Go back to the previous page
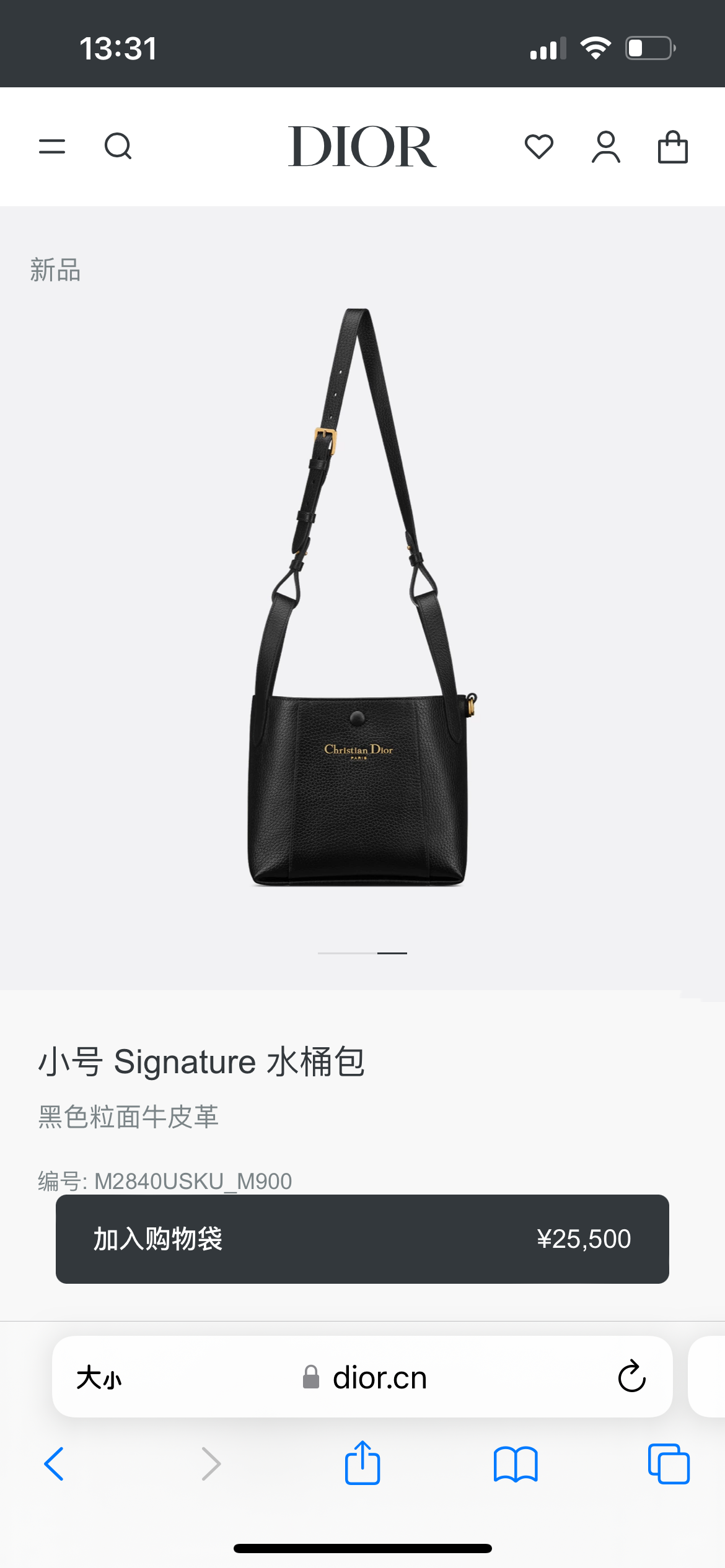 point(55,1464)
